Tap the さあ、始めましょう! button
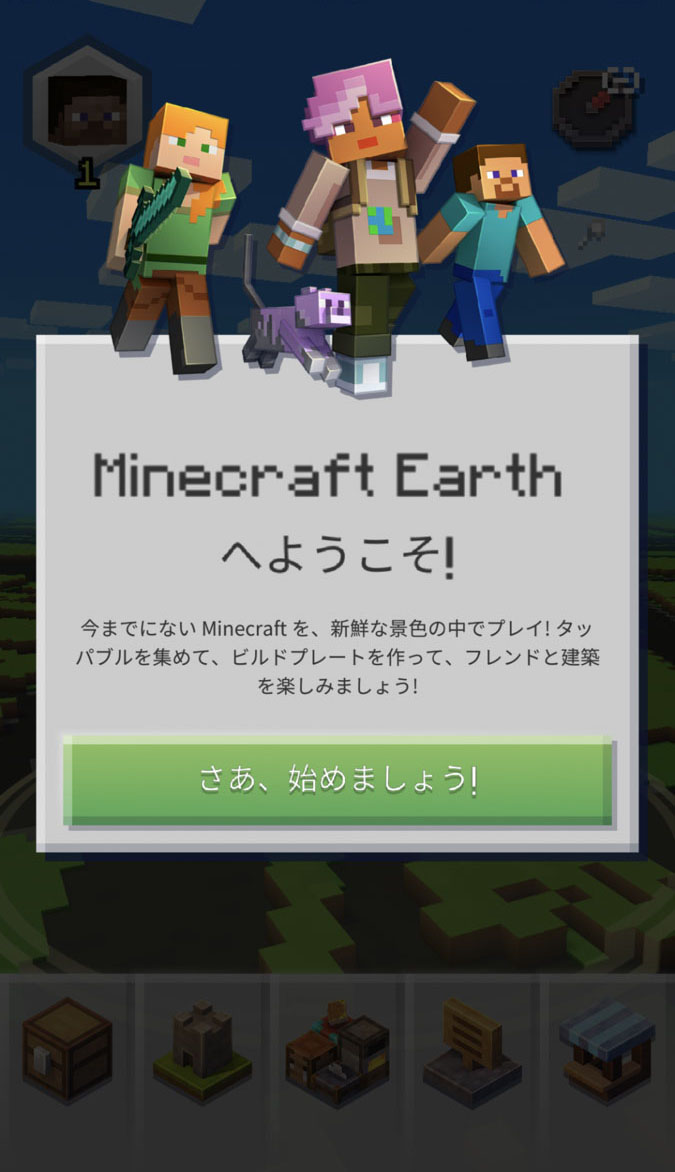The width and height of the screenshot is (675, 1172). tap(337, 781)
